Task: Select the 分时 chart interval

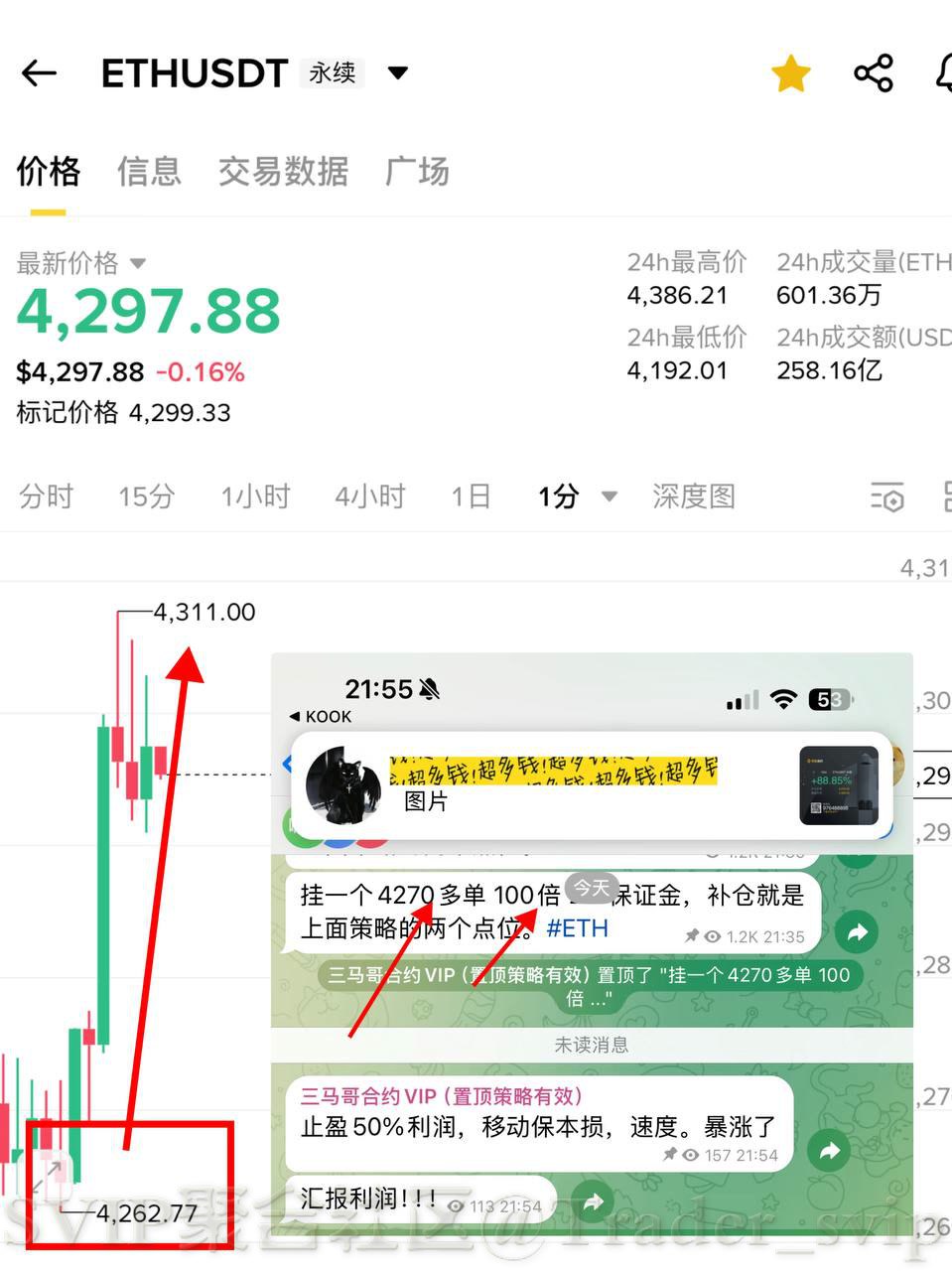Action: (46, 495)
